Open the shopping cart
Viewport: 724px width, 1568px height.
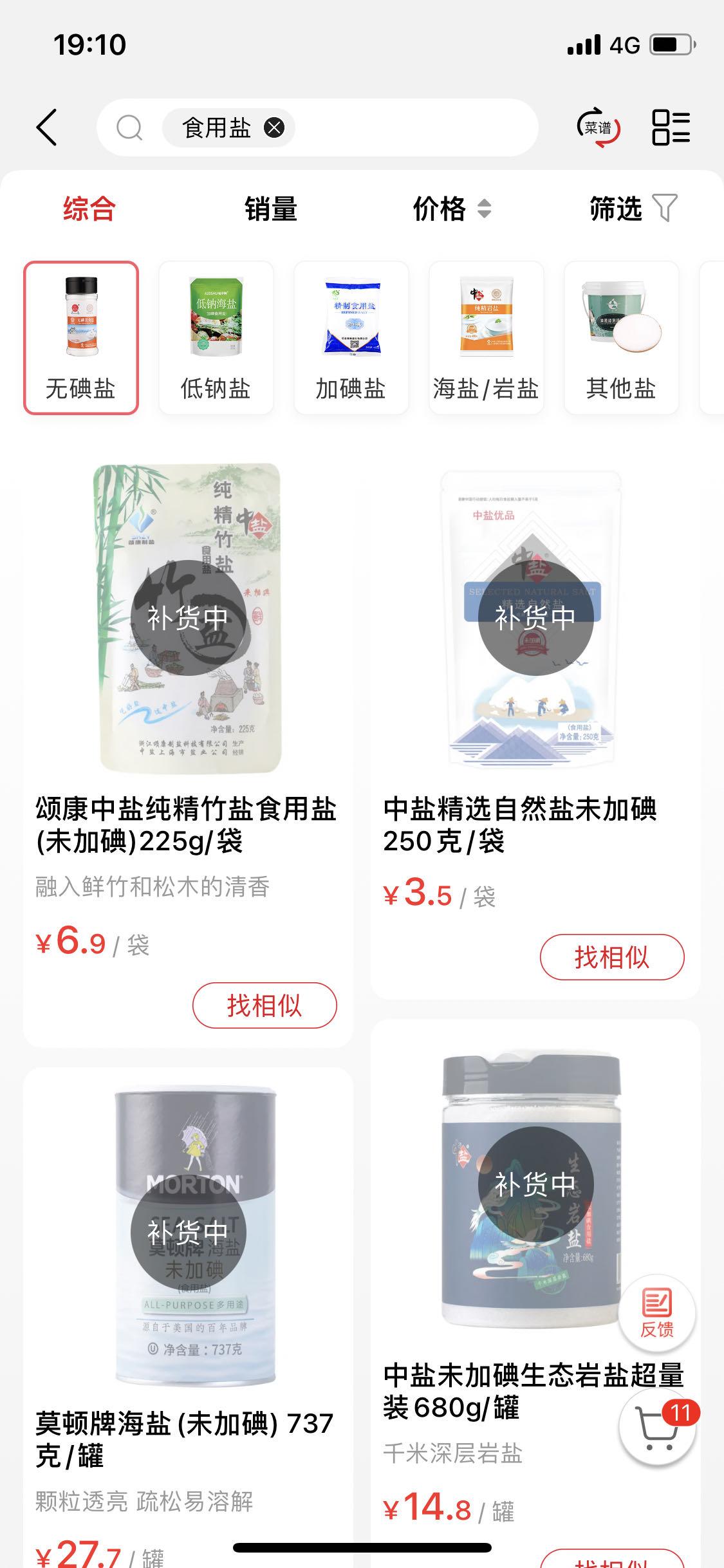coord(656,1430)
